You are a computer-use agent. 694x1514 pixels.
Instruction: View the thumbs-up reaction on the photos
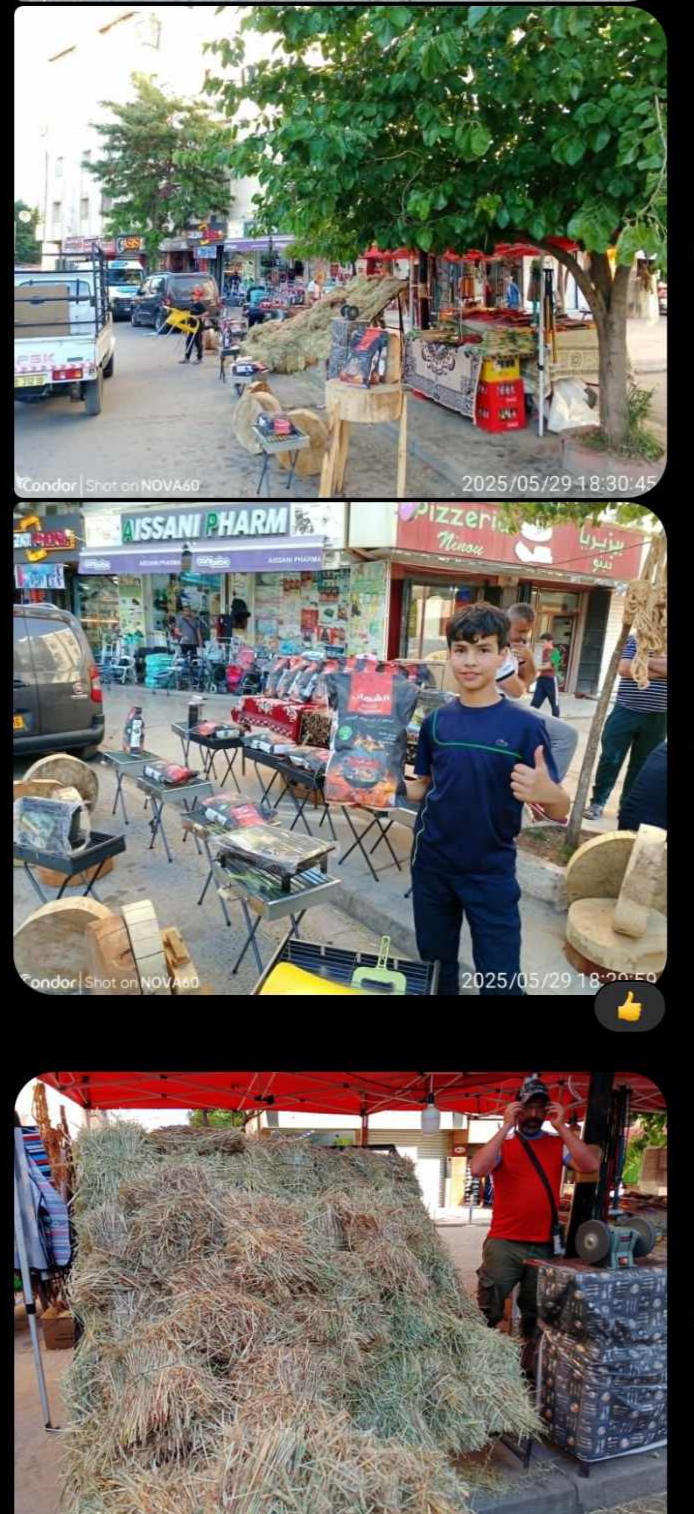click(x=629, y=1007)
